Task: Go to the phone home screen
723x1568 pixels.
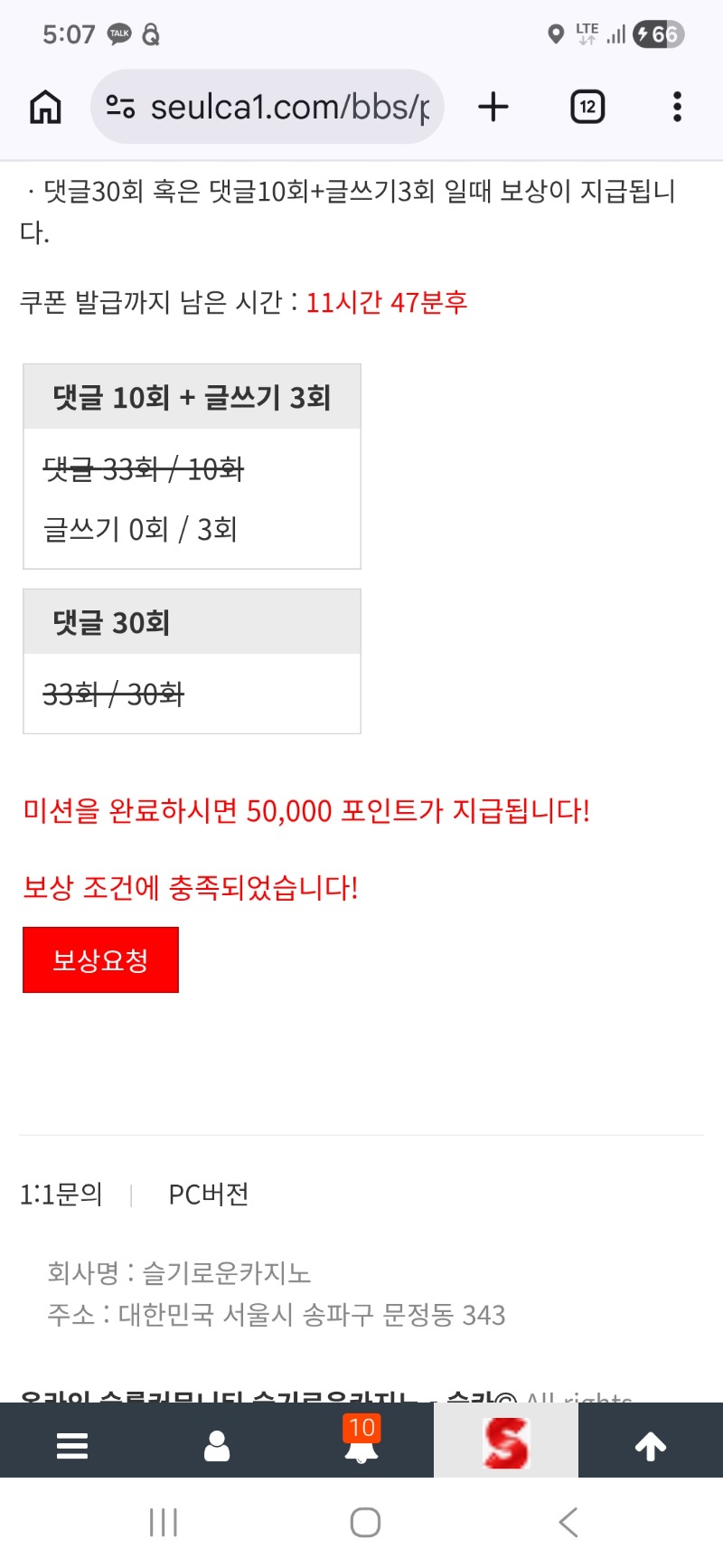Action: click(x=365, y=1522)
